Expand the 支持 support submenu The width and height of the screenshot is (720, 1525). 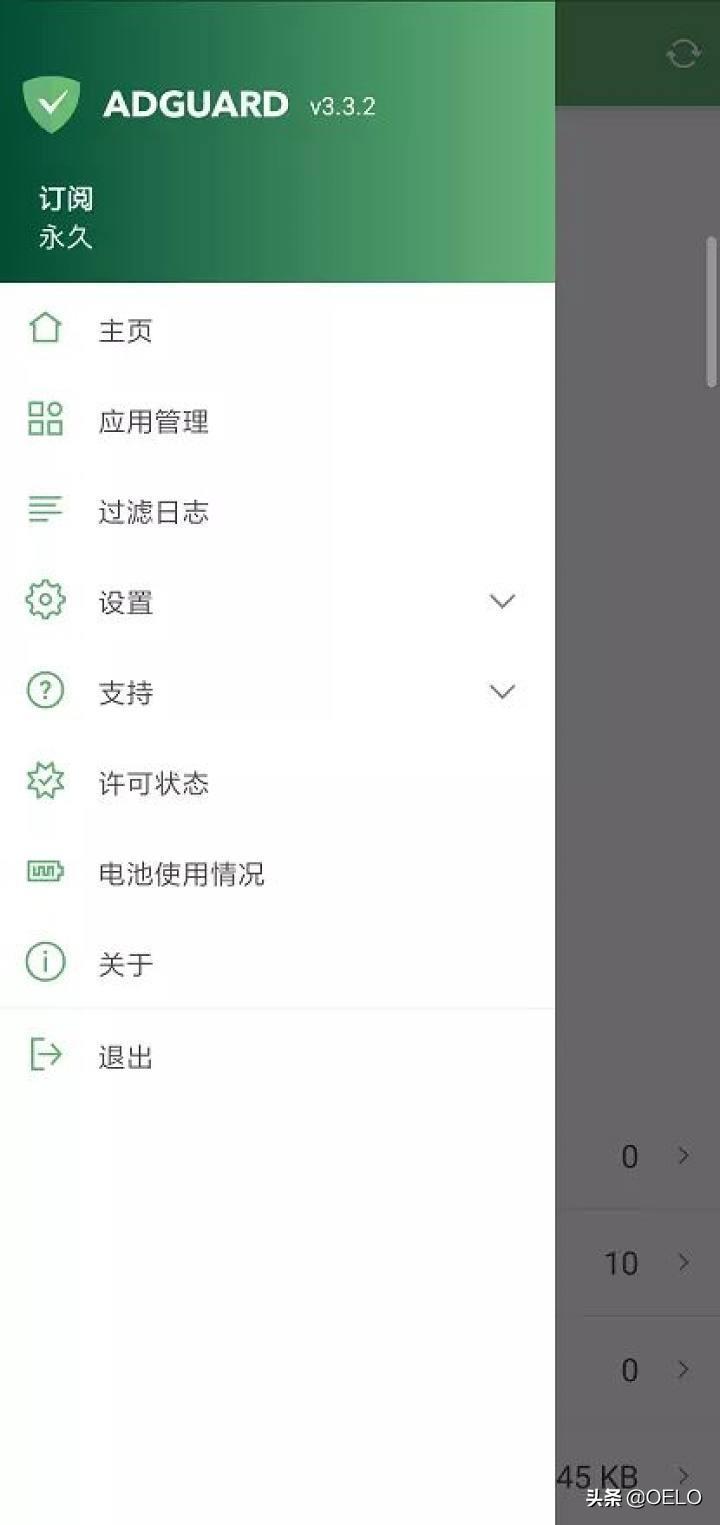(502, 692)
